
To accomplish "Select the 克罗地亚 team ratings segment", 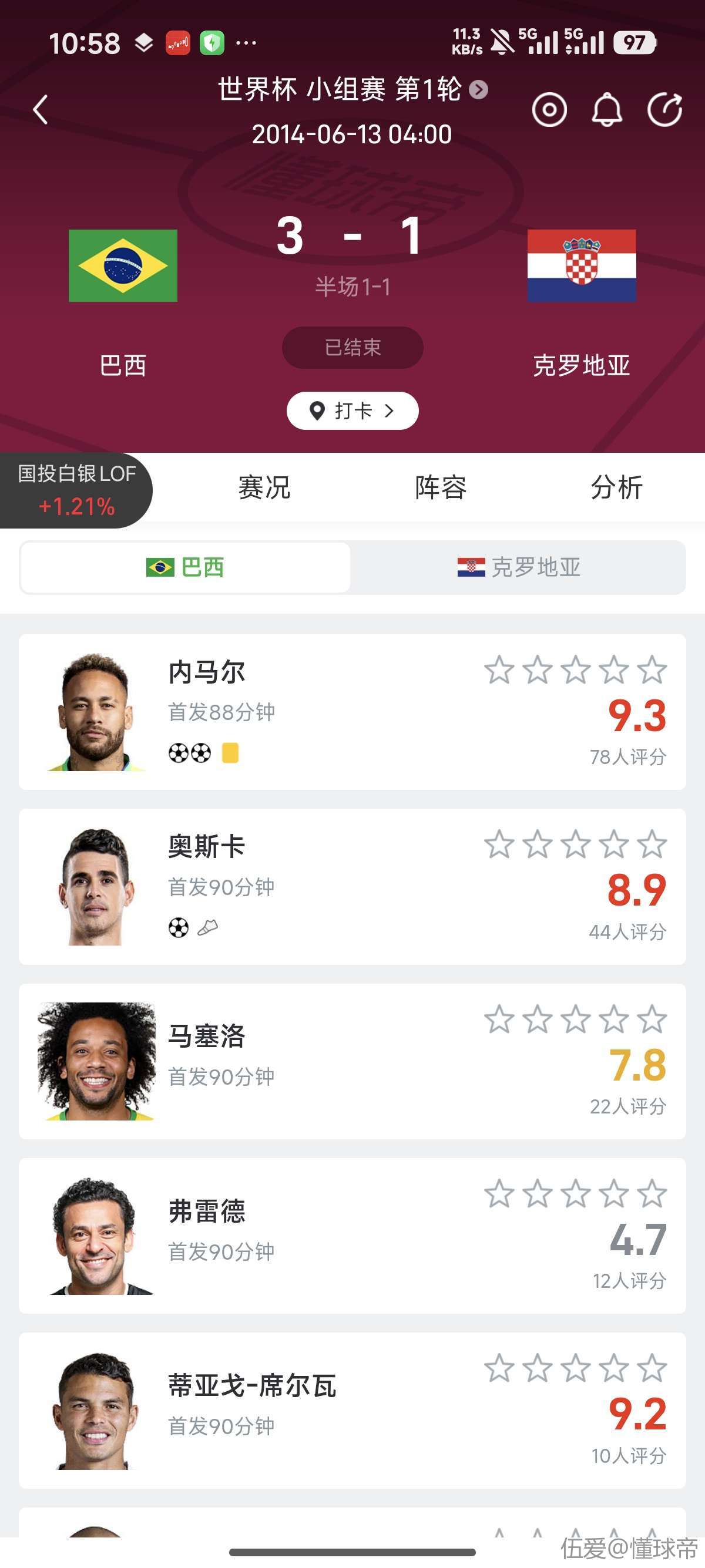I will [x=519, y=567].
